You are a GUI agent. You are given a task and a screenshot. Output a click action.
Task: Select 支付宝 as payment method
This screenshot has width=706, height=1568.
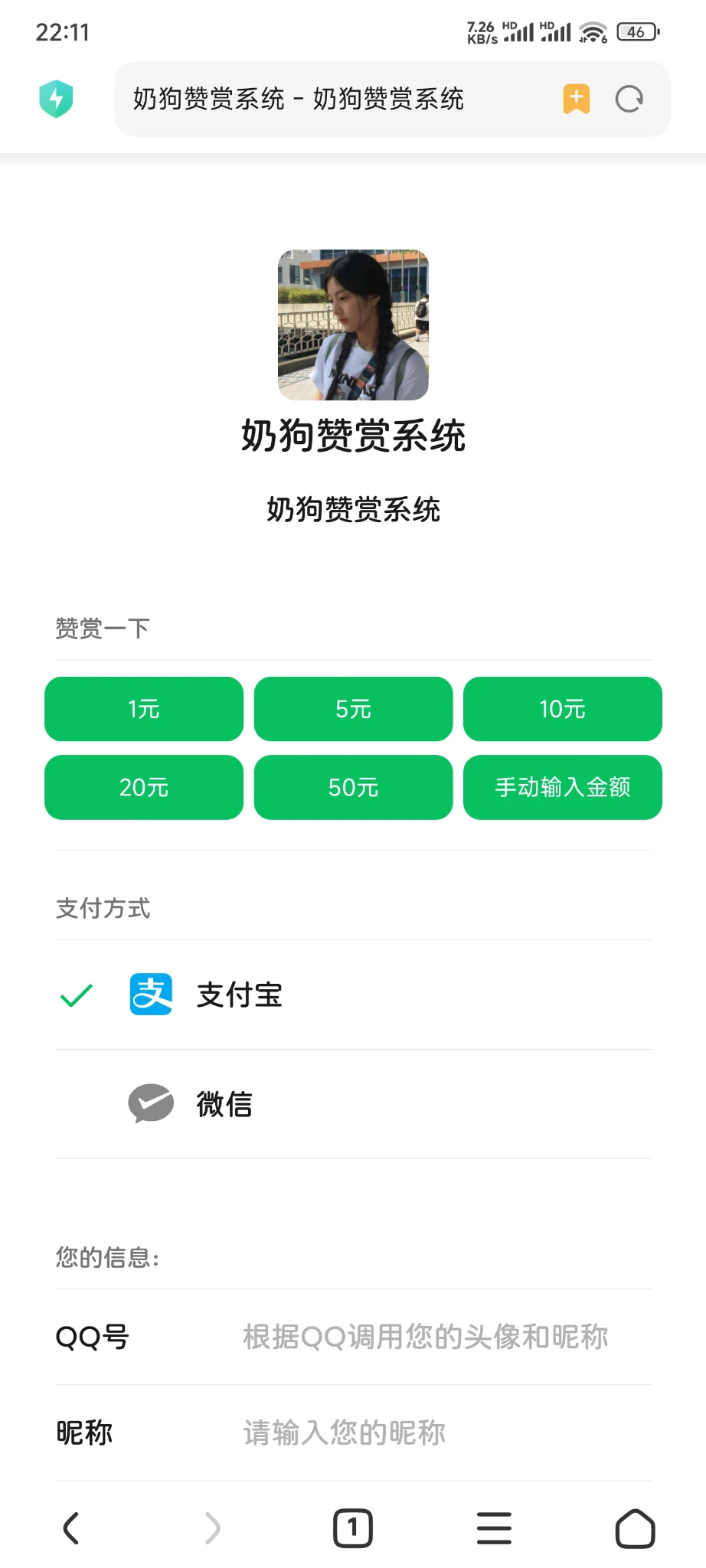[x=239, y=995]
